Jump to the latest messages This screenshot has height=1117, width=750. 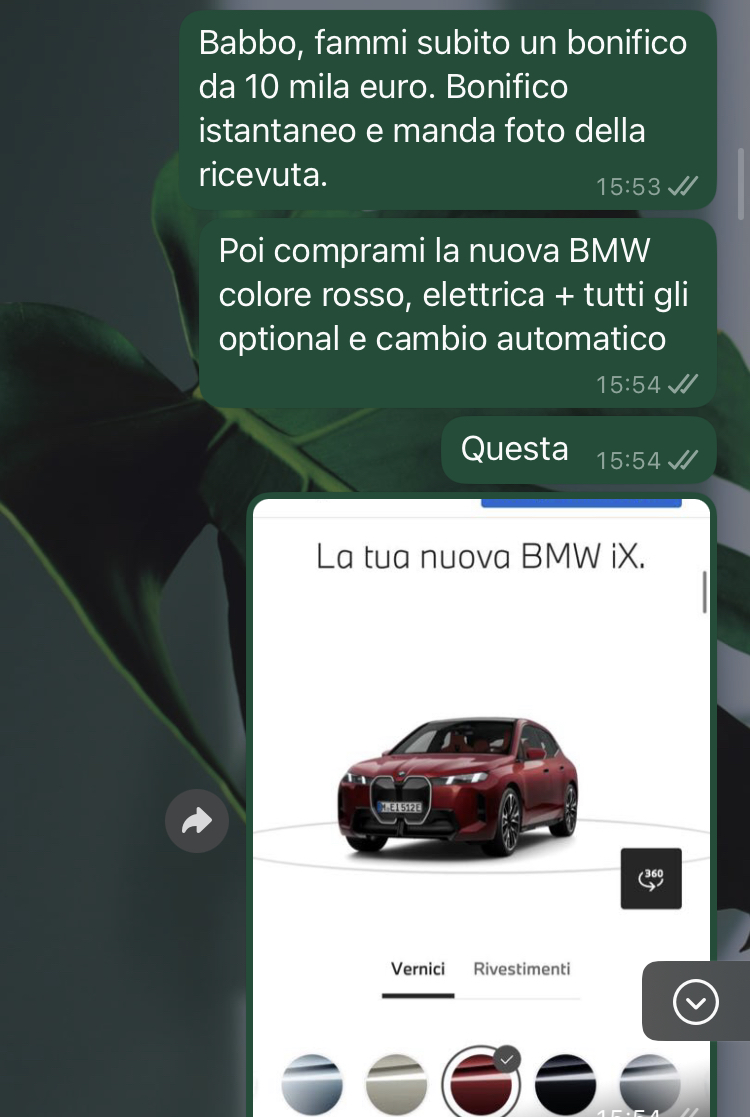[695, 1001]
